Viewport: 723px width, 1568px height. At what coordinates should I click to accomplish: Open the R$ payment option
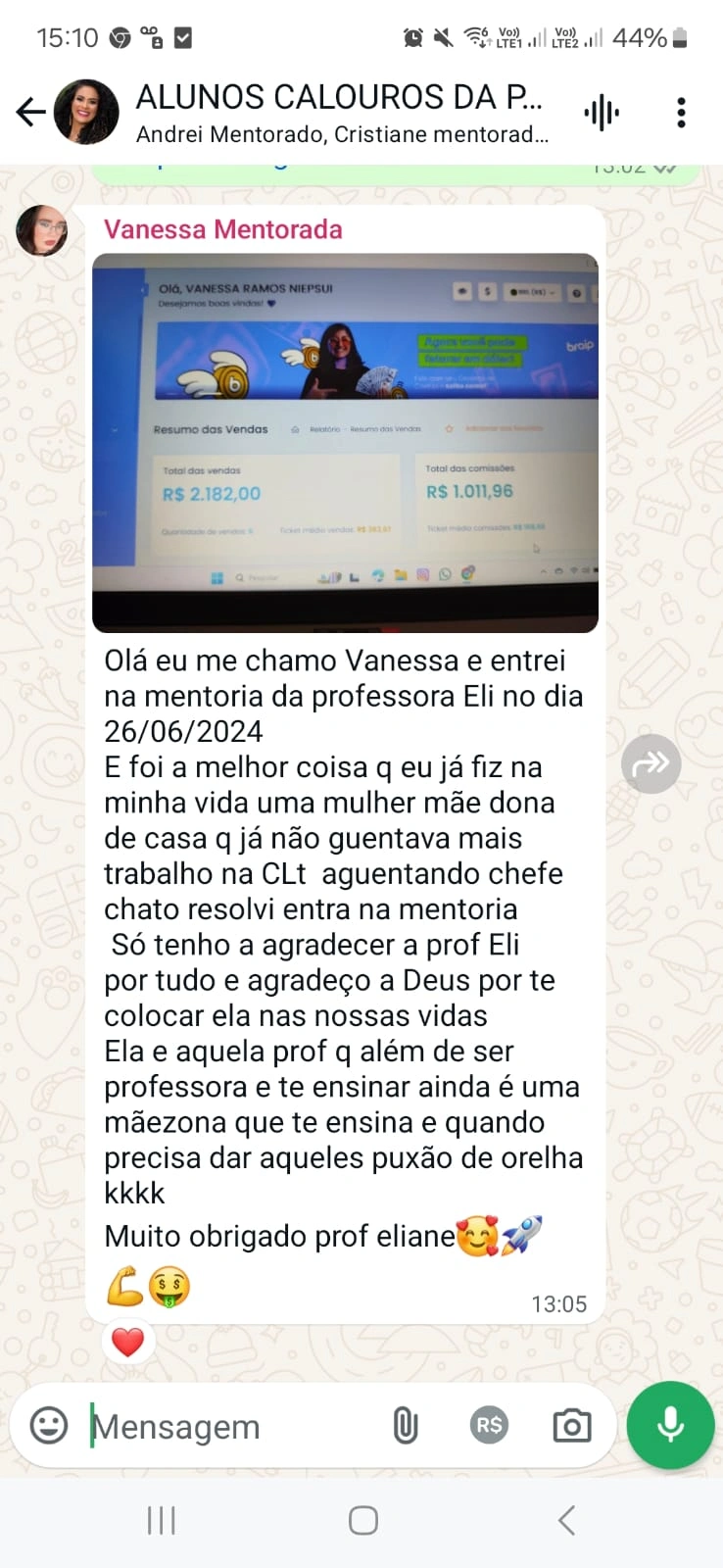(x=489, y=1425)
